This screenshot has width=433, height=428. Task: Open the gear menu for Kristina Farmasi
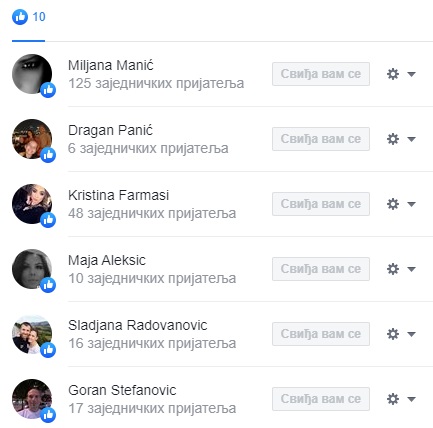point(401,204)
